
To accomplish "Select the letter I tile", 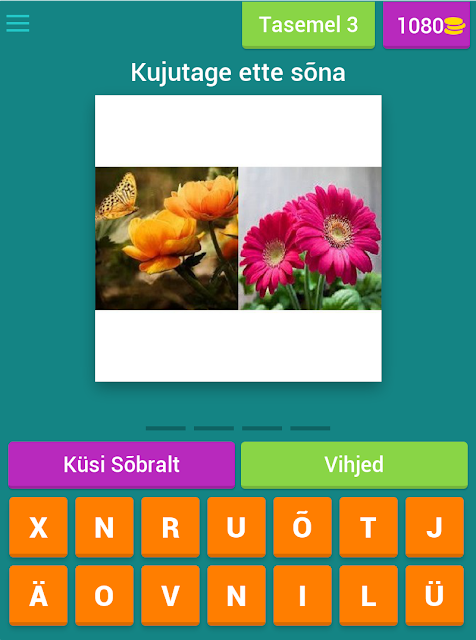I will (x=302, y=596).
